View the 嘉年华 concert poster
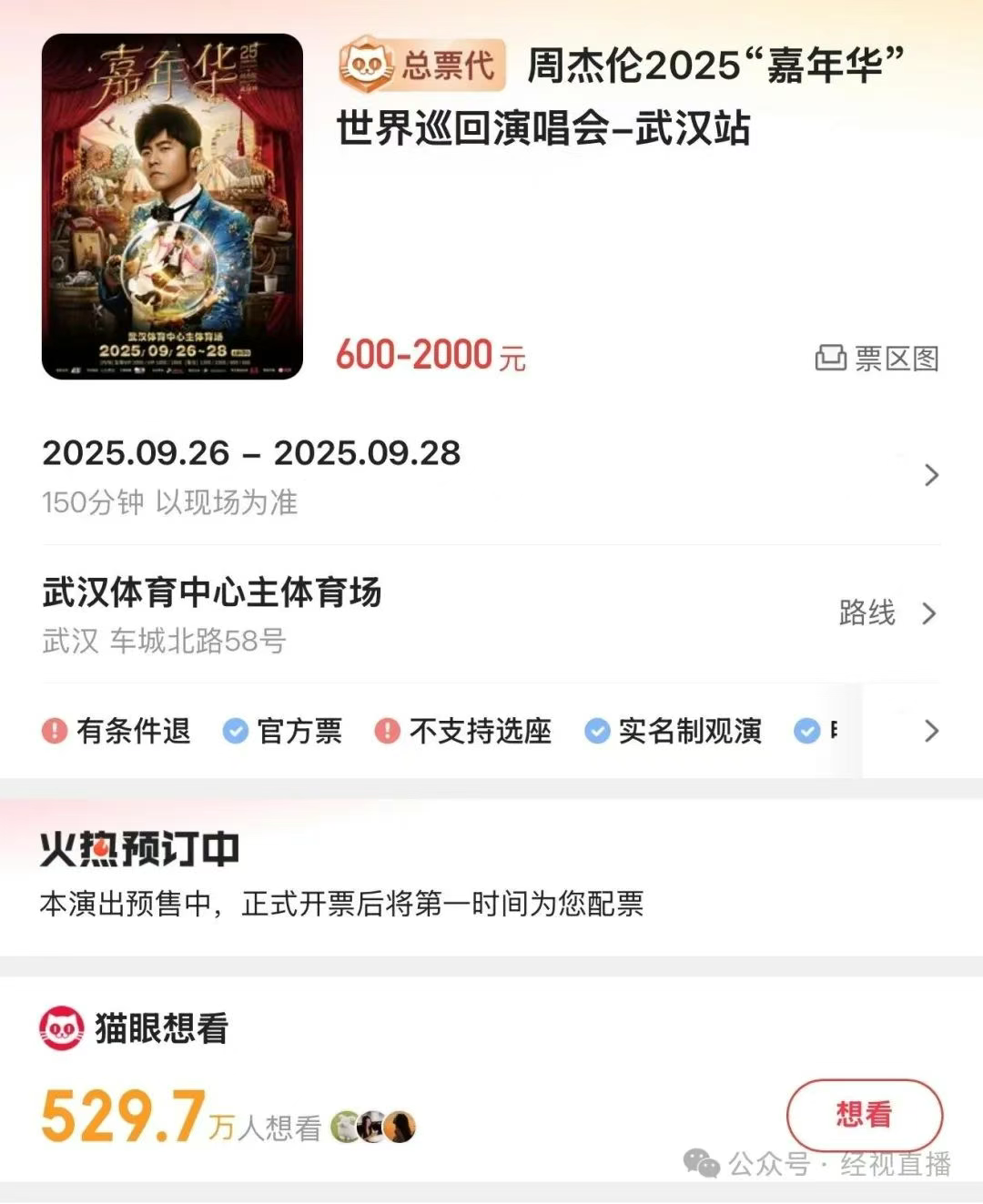The width and height of the screenshot is (983, 1204). pos(172,207)
